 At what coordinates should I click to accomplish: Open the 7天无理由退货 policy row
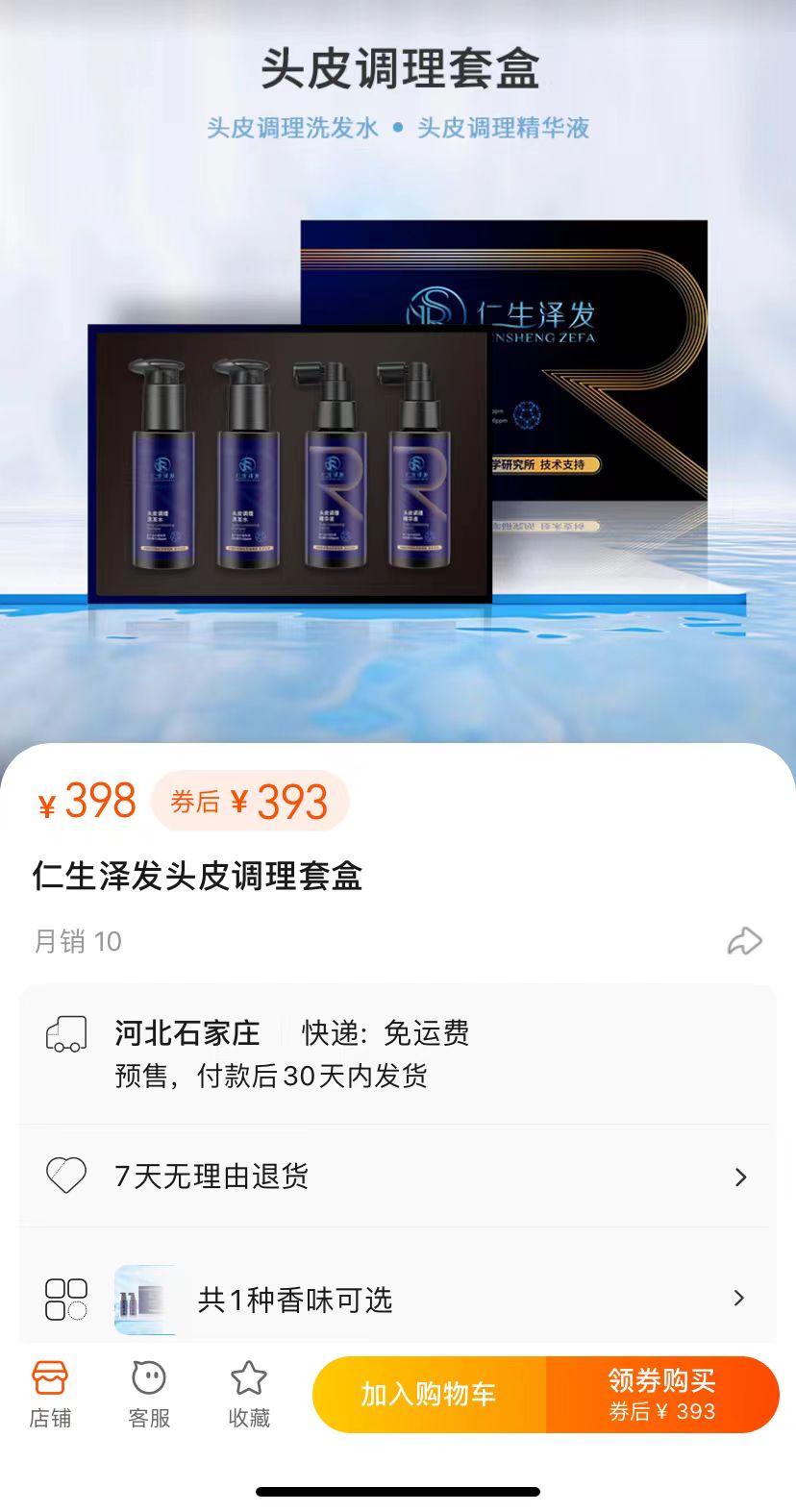coord(397,1176)
